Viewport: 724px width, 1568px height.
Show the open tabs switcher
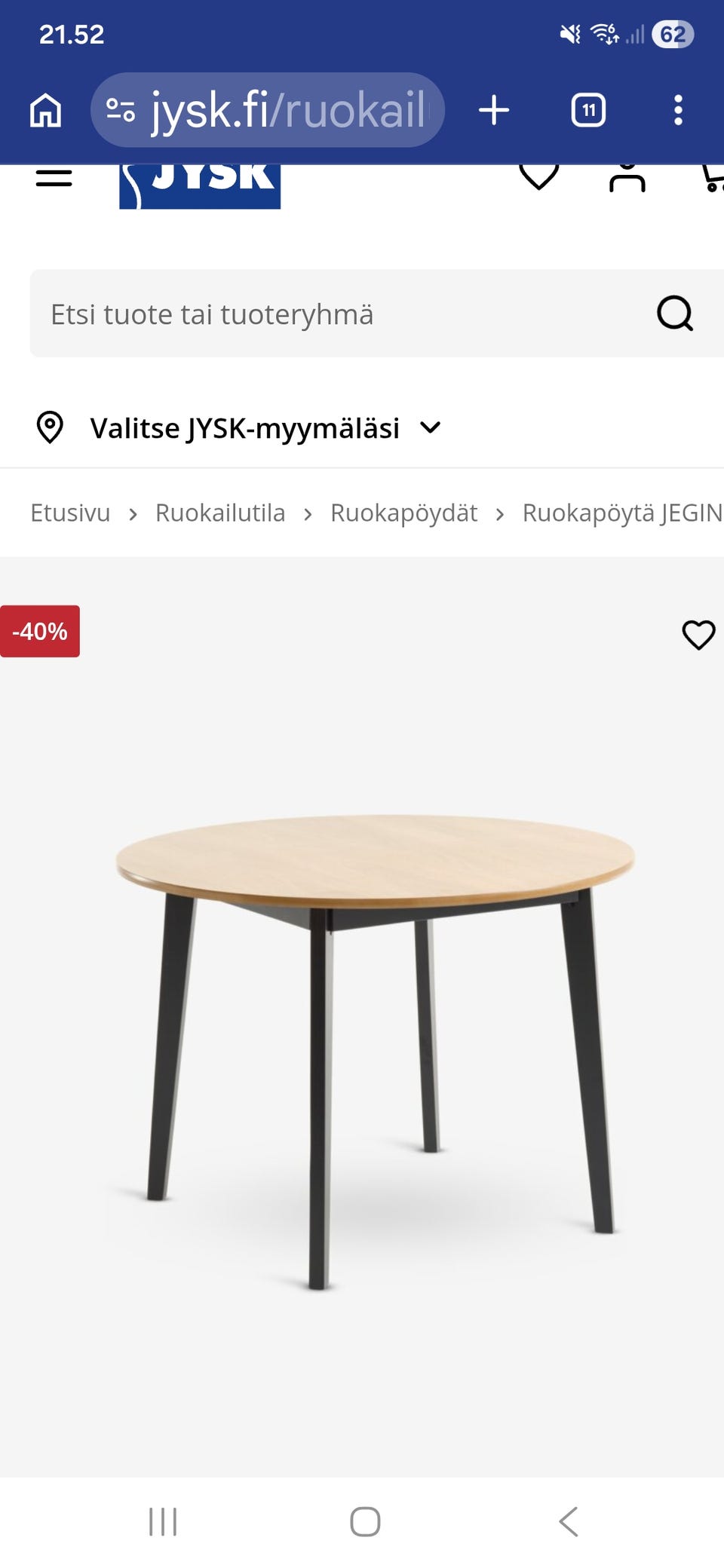pyautogui.click(x=588, y=110)
